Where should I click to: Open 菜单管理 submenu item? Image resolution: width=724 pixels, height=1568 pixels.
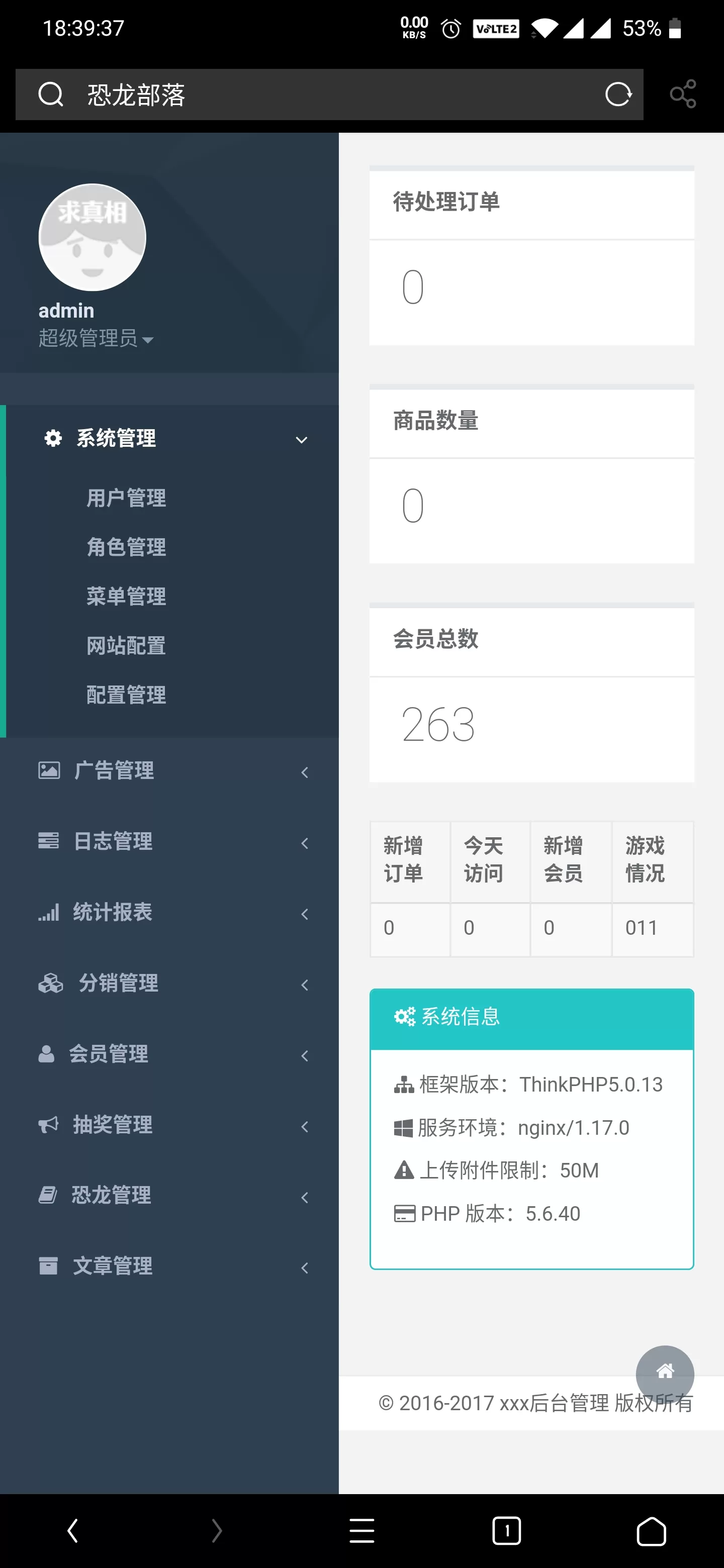click(126, 597)
